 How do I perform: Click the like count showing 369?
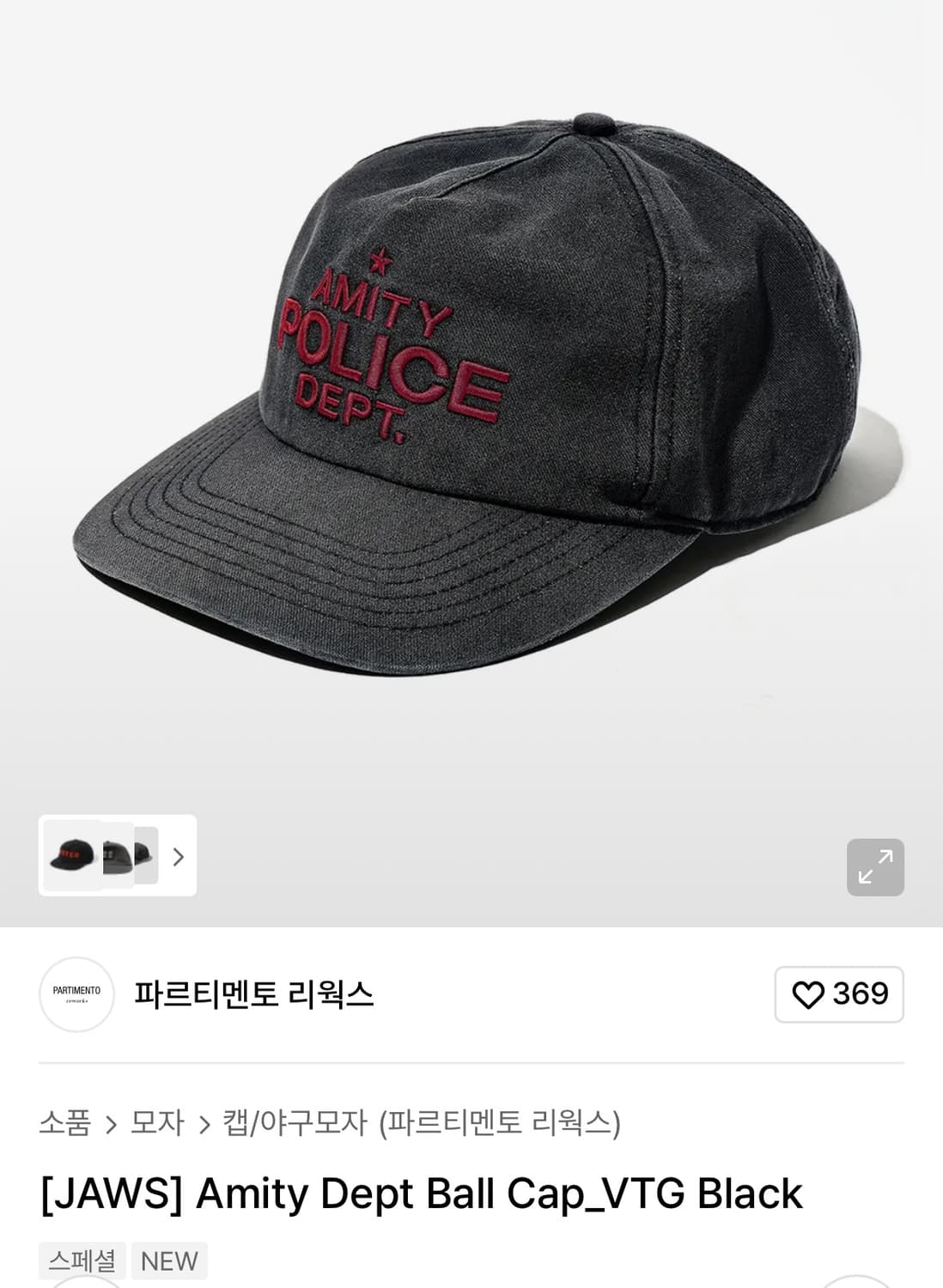pyautogui.click(x=861, y=995)
